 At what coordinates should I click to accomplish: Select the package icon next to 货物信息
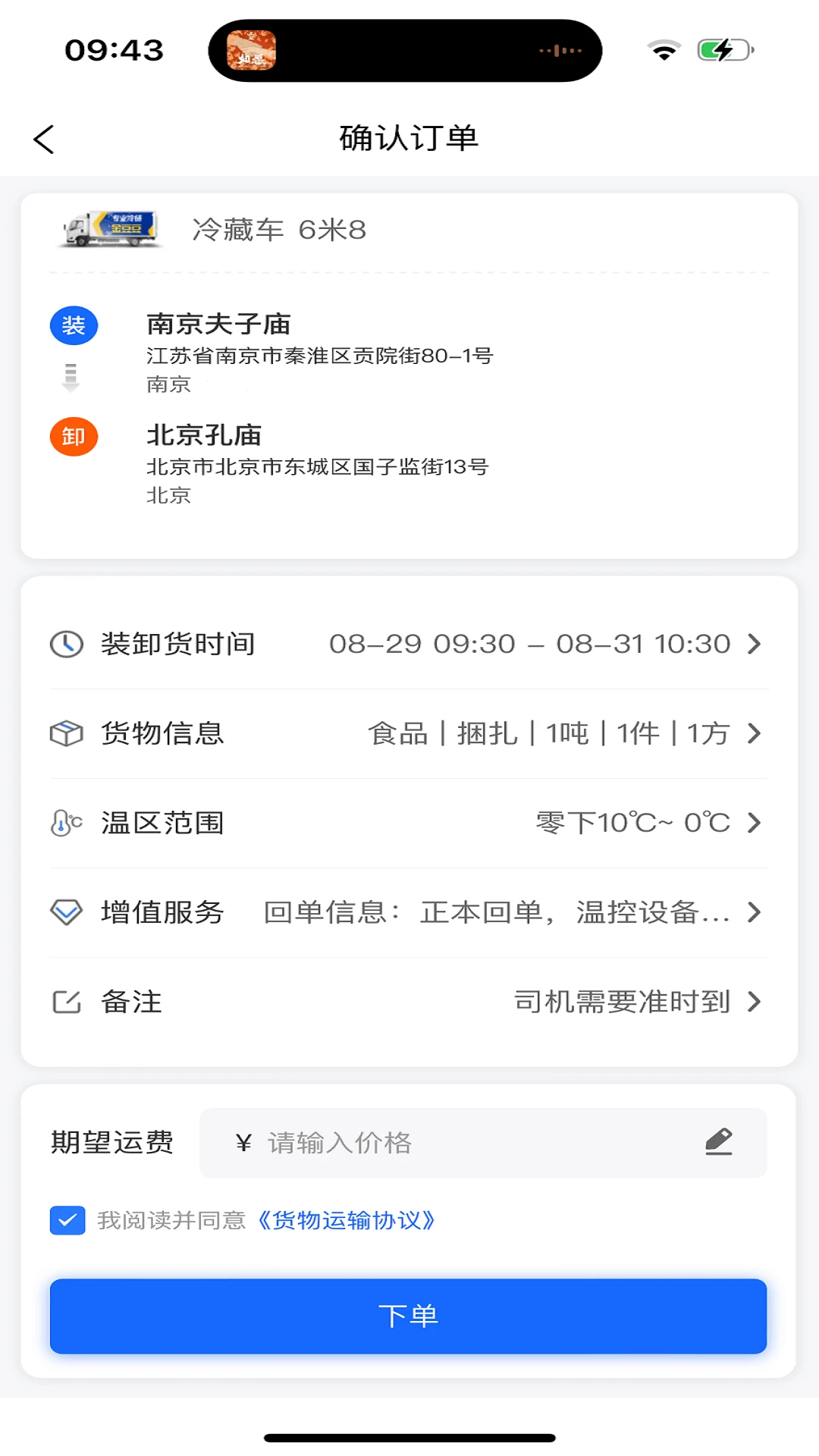click(67, 733)
